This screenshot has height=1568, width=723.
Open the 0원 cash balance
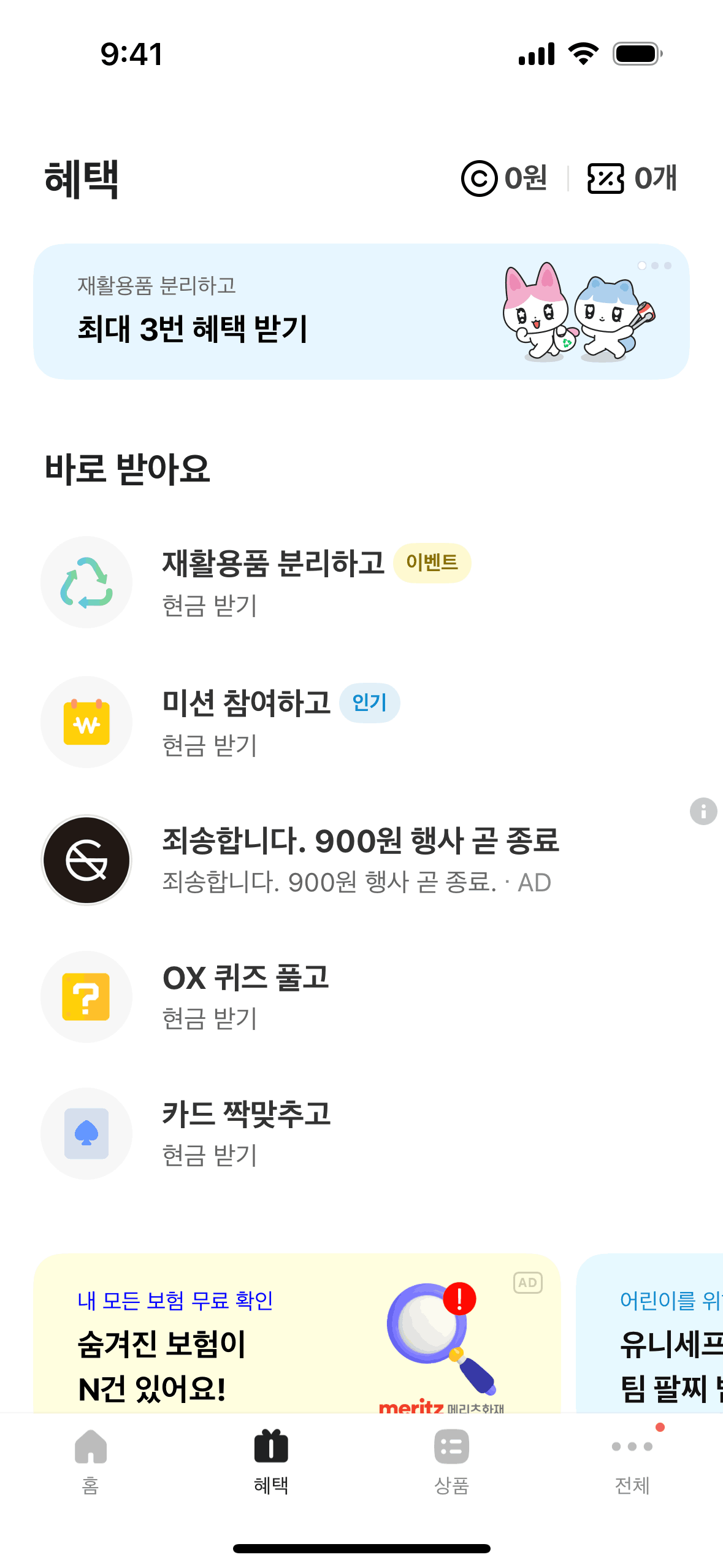[x=504, y=179]
